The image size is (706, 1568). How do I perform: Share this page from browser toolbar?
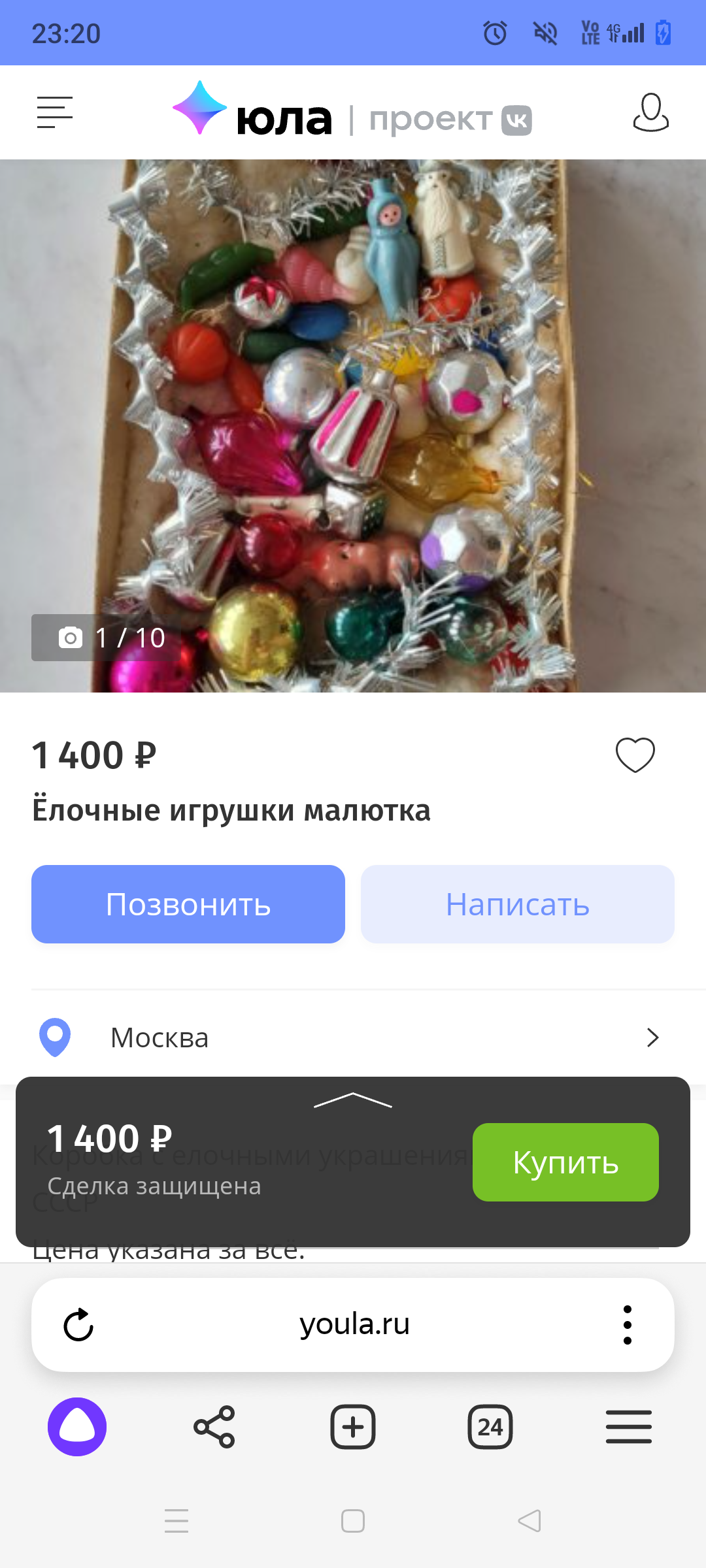click(214, 1427)
